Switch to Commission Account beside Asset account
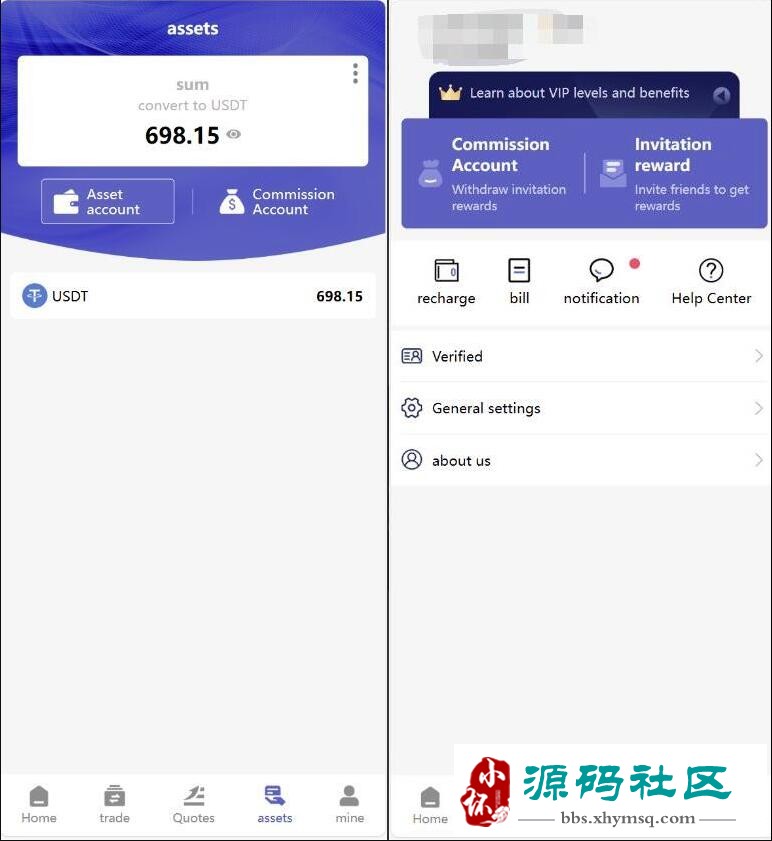 click(x=277, y=201)
